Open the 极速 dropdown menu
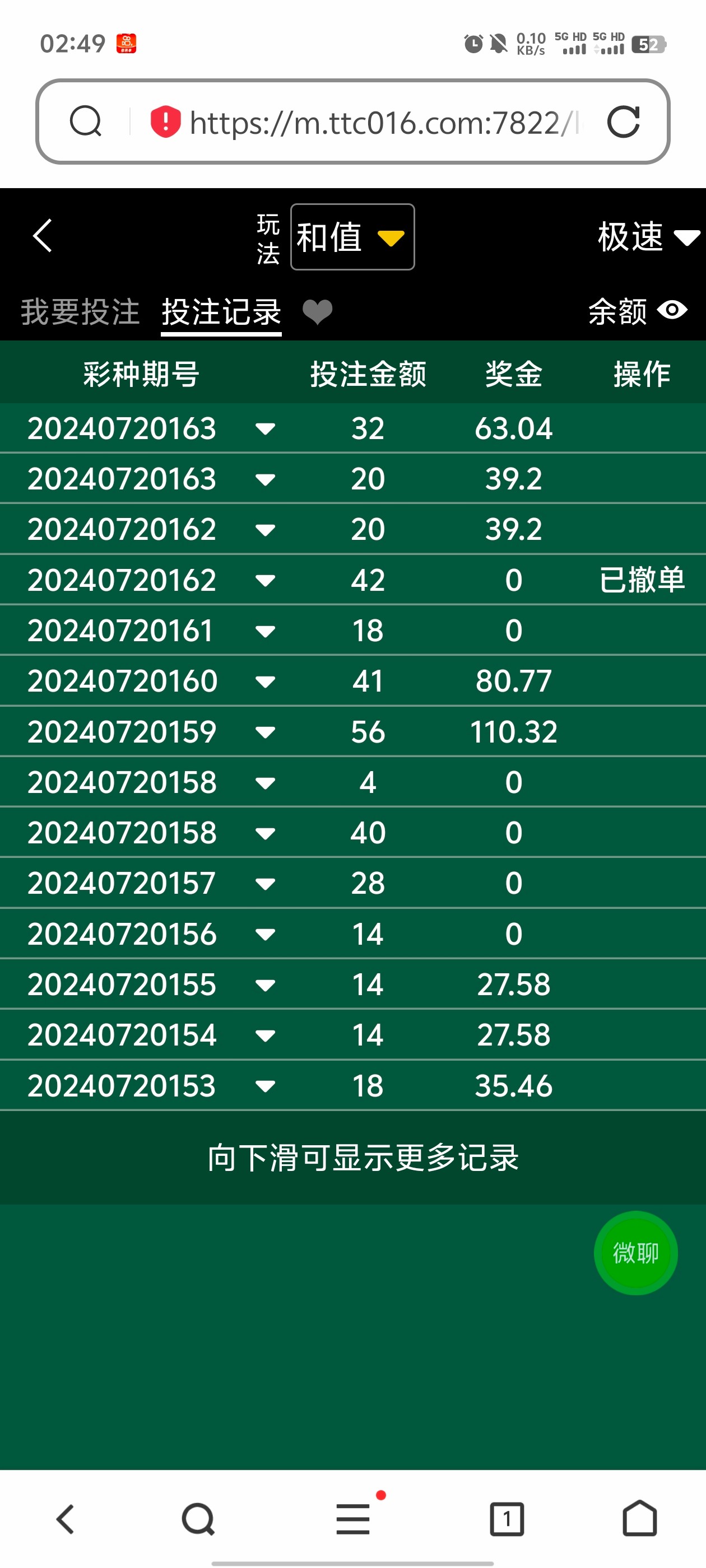This screenshot has width=706, height=1568. tap(647, 237)
